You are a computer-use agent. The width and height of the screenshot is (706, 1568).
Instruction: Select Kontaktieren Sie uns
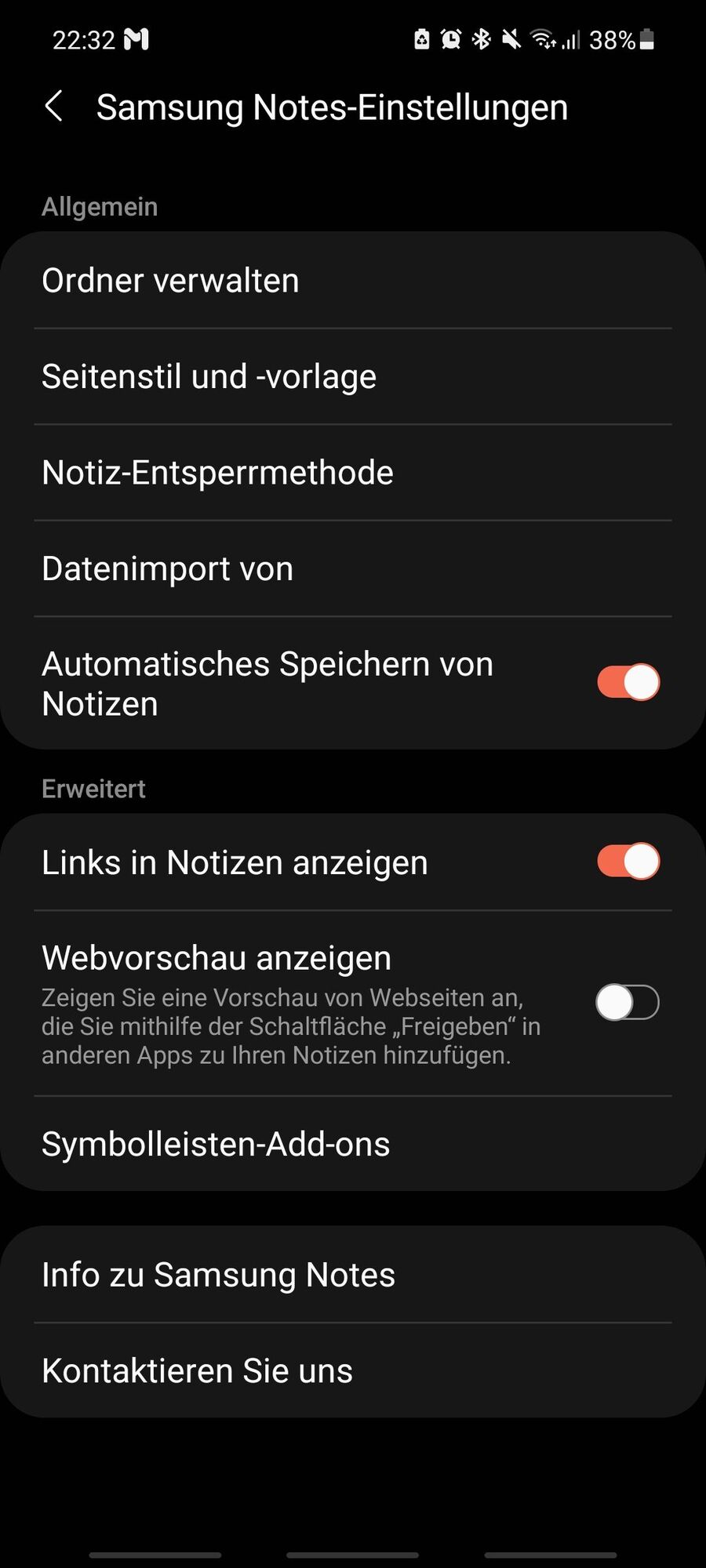click(197, 1371)
